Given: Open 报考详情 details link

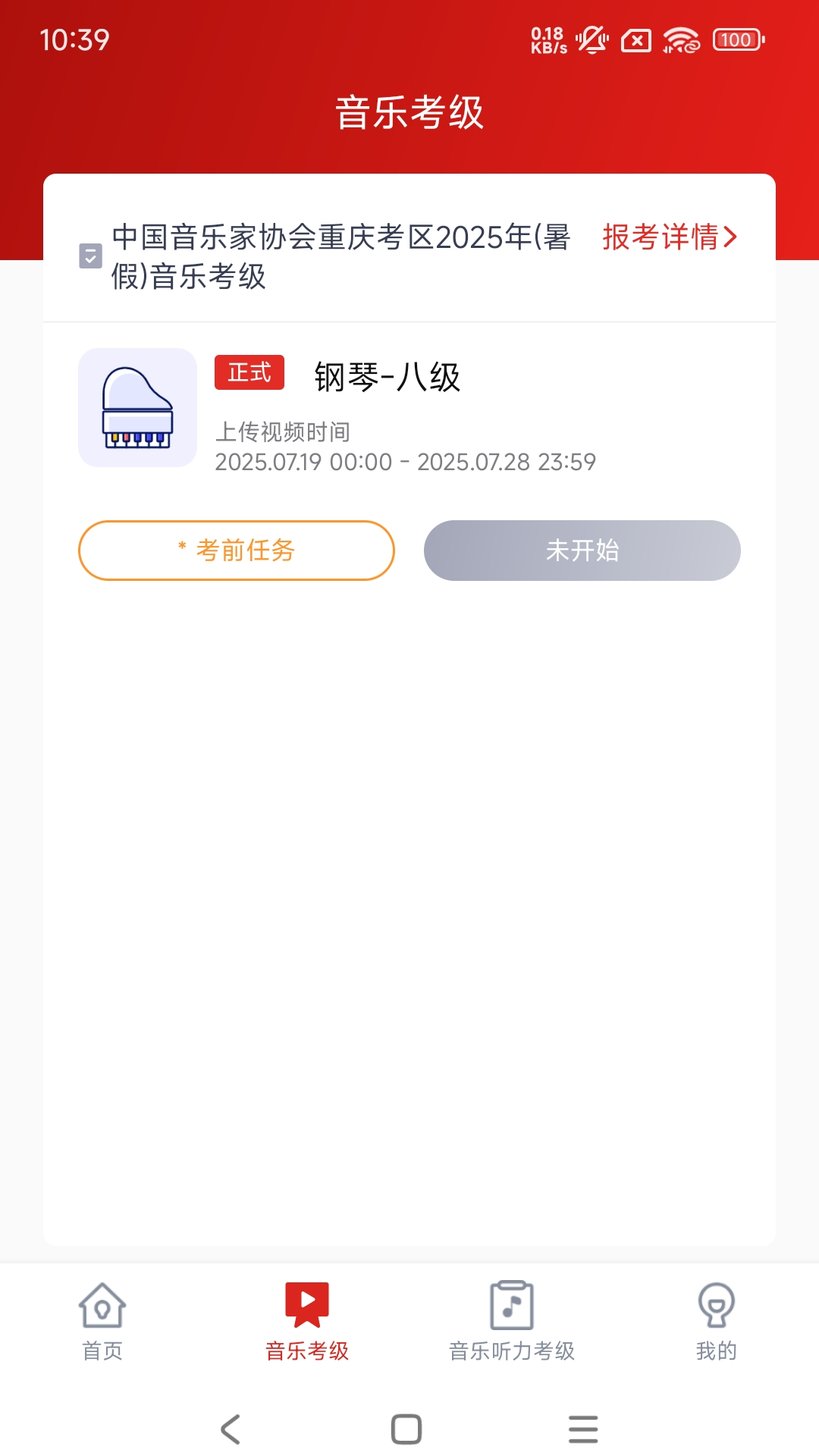Looking at the screenshot, I should [659, 237].
